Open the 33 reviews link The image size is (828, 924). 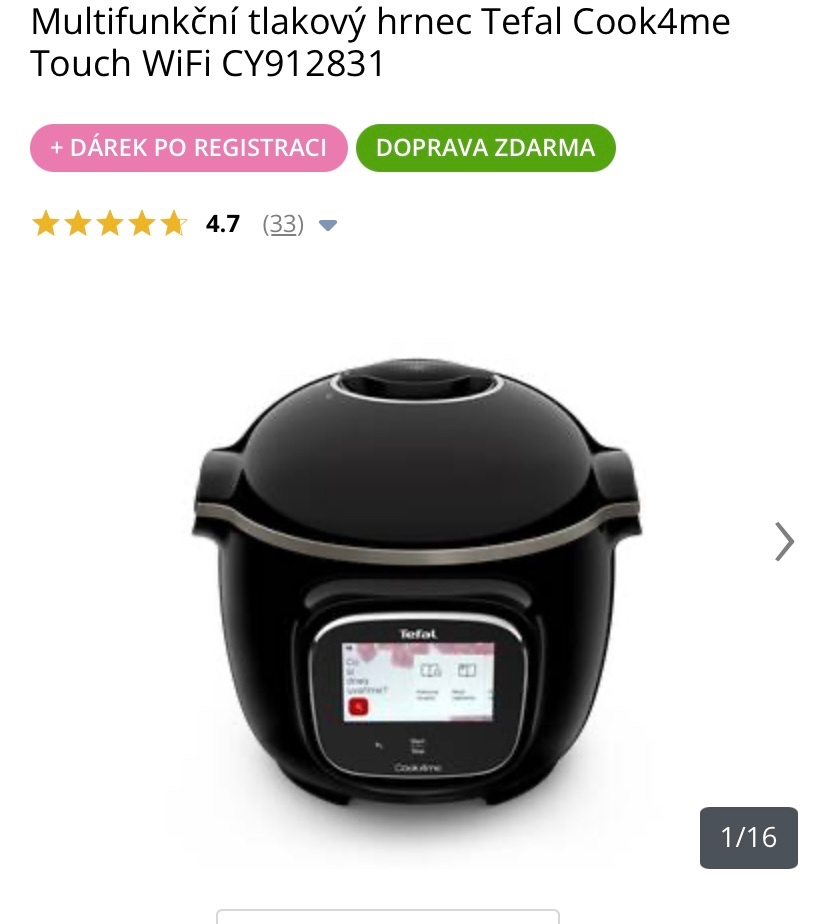pyautogui.click(x=283, y=224)
